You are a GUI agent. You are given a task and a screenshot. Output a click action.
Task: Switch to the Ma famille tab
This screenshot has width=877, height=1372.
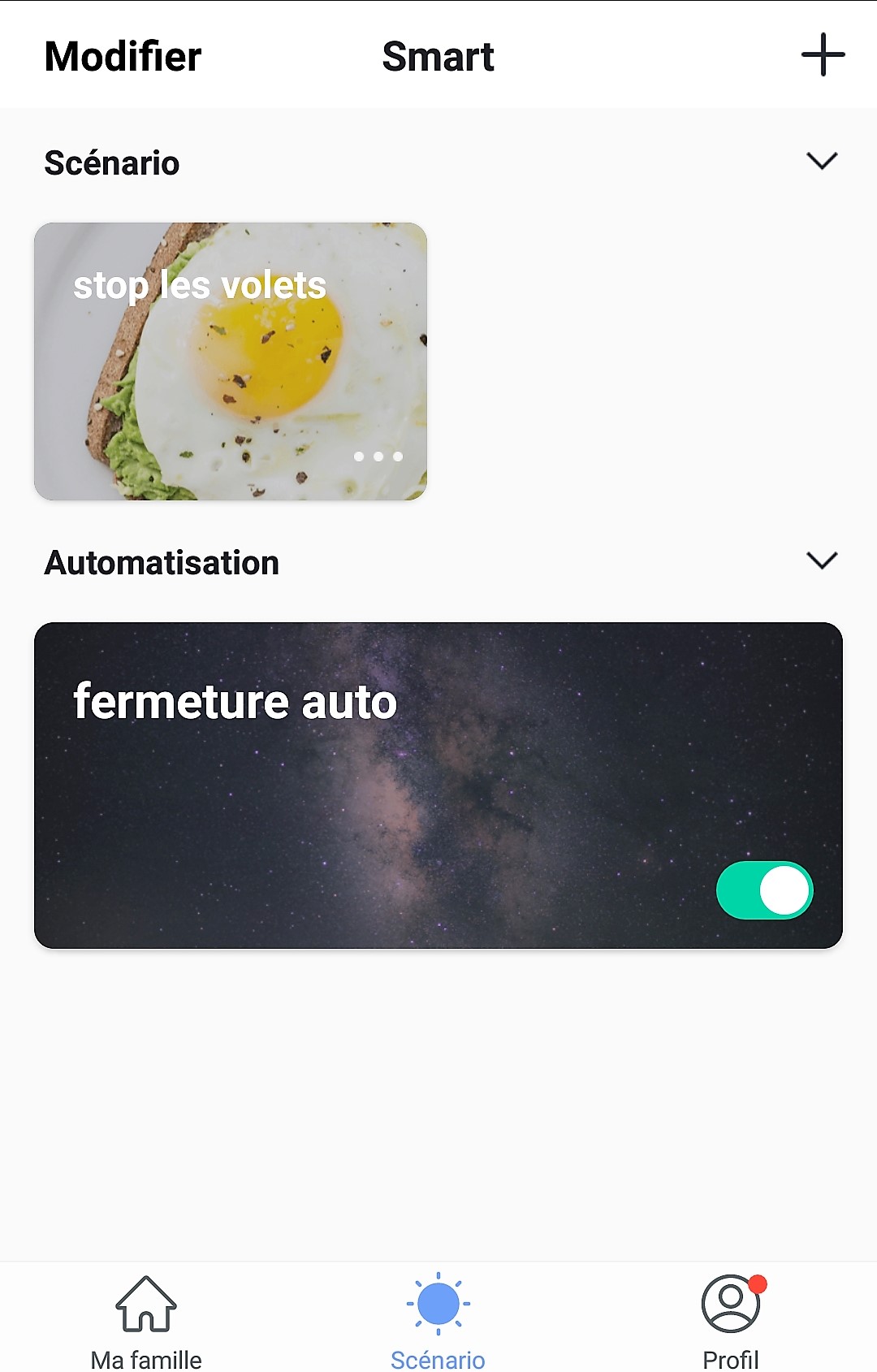coord(146,1323)
